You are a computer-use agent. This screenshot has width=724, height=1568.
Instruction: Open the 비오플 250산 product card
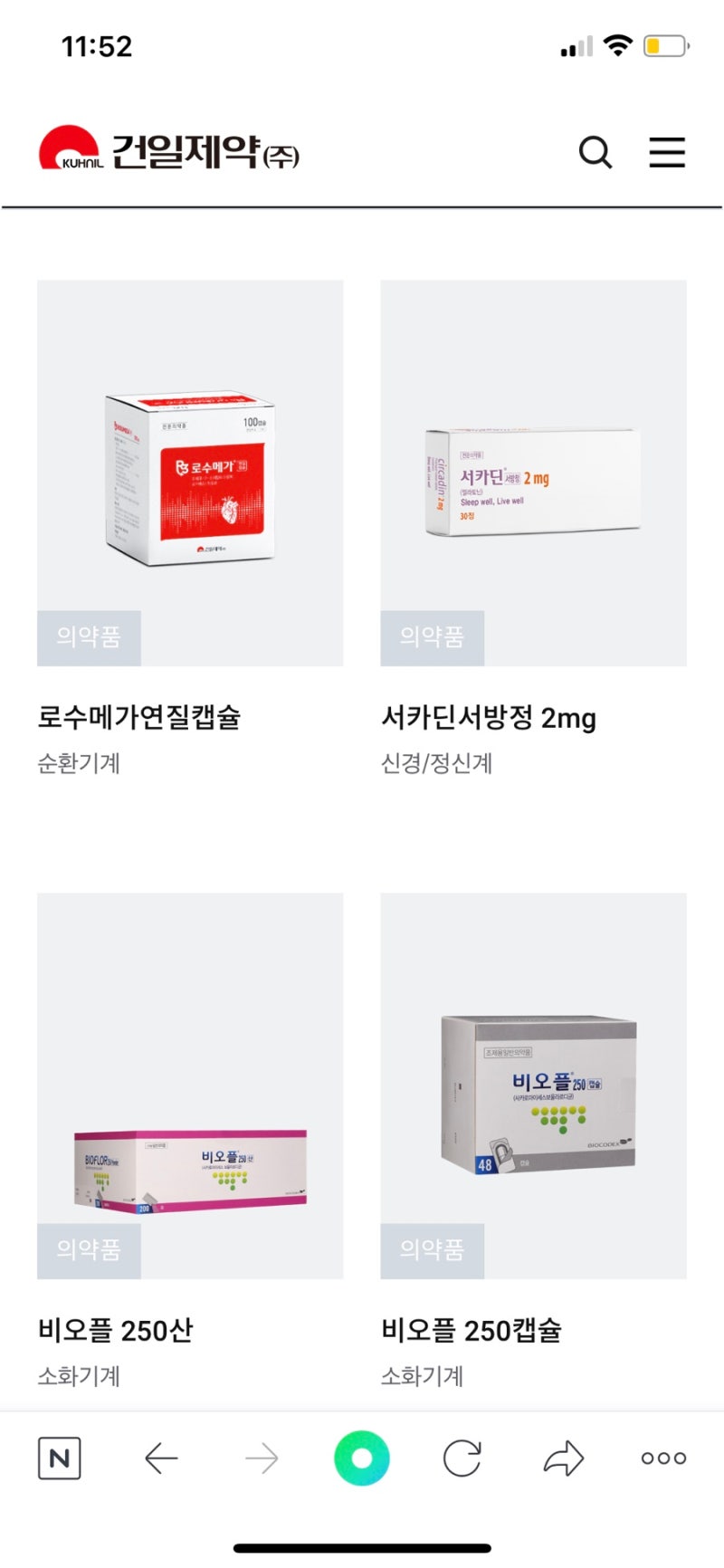(x=190, y=1085)
